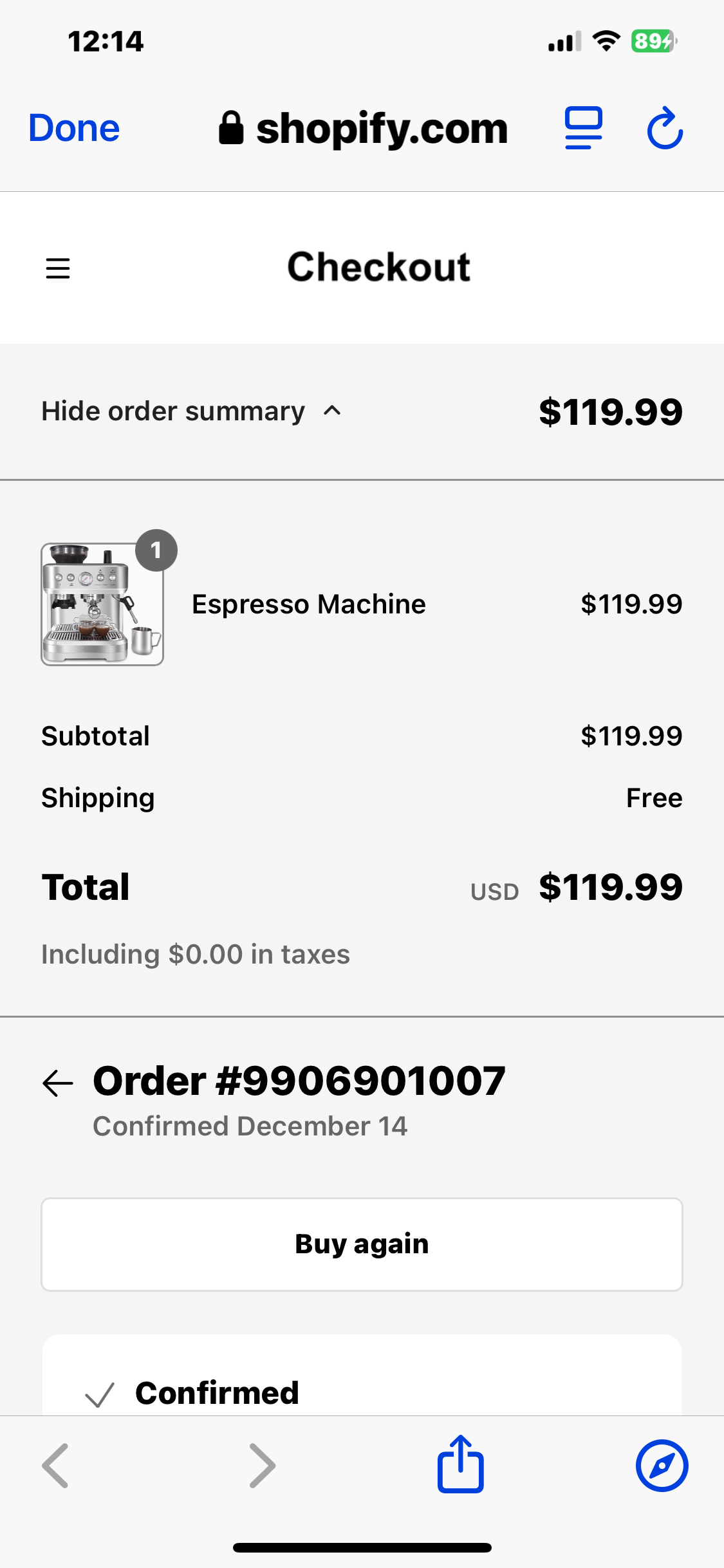
Task: Open the hamburger menu beside Checkout
Action: tap(58, 268)
